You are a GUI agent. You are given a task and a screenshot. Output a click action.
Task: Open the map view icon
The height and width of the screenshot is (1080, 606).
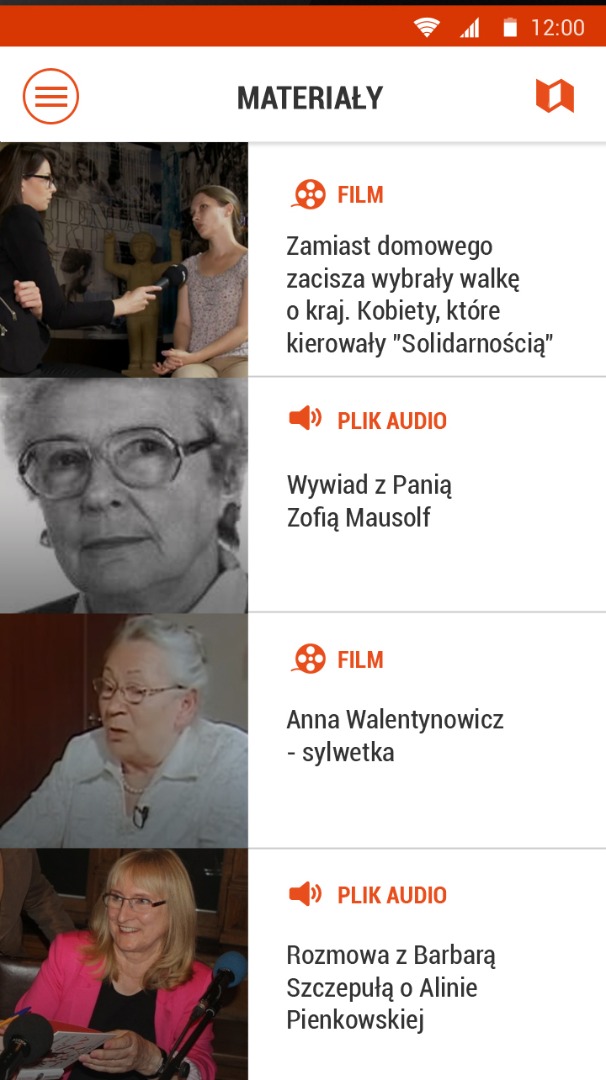click(x=554, y=97)
